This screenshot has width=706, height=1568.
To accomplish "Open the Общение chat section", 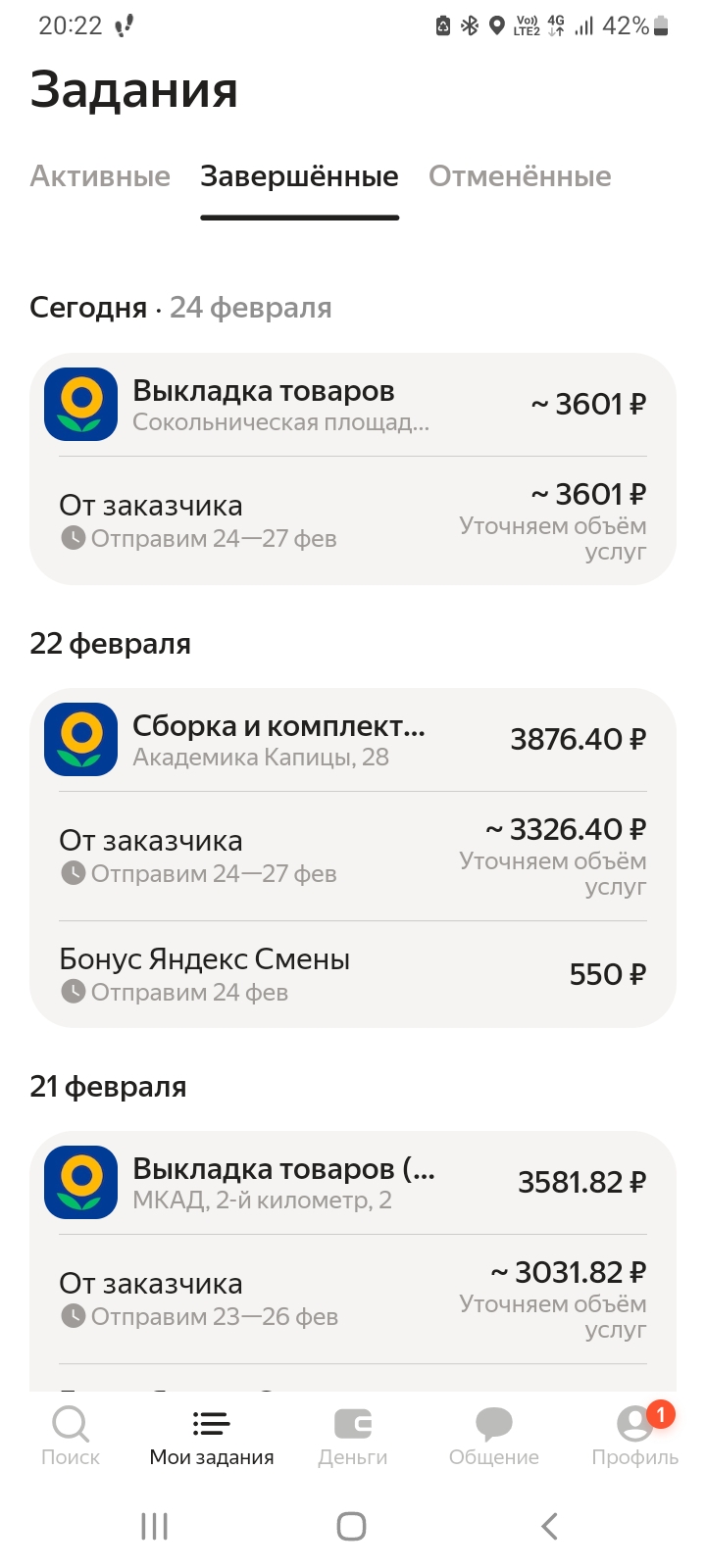I will point(494,1436).
